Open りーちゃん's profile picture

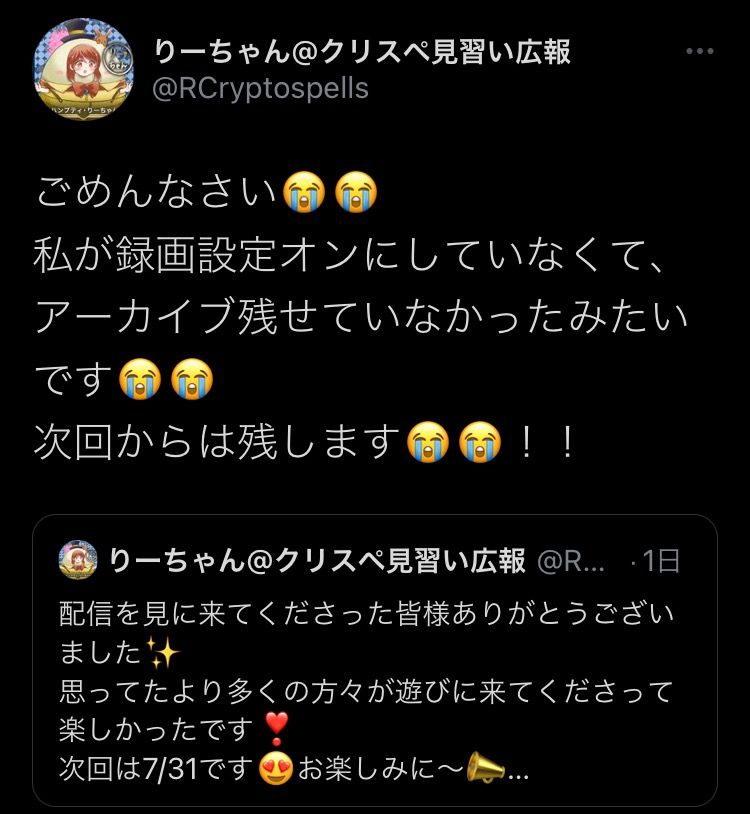click(x=83, y=68)
